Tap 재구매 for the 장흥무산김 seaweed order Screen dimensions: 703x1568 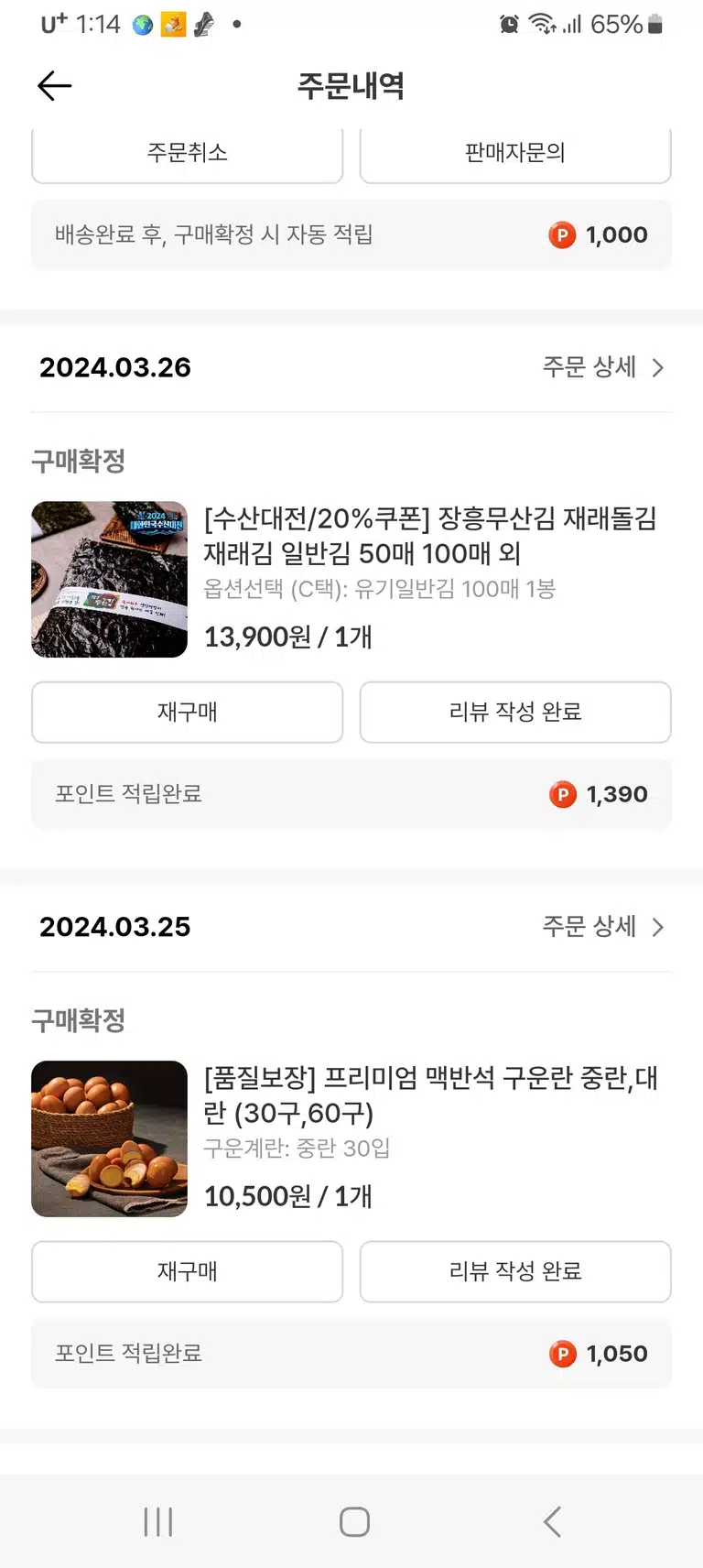pos(188,712)
